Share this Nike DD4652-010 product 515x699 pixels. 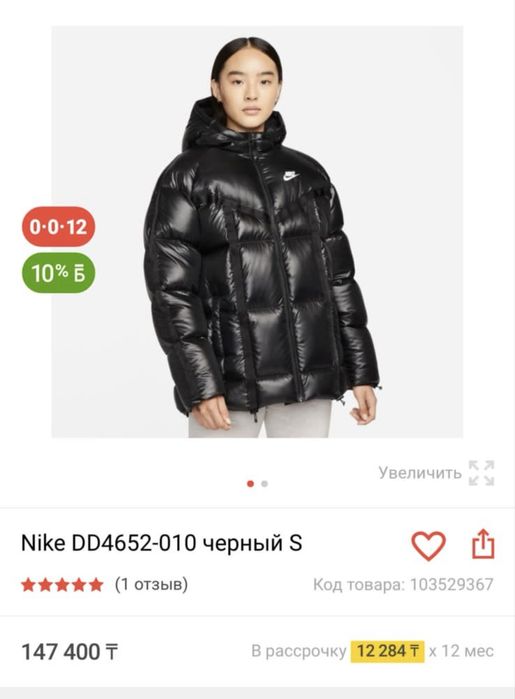[483, 543]
